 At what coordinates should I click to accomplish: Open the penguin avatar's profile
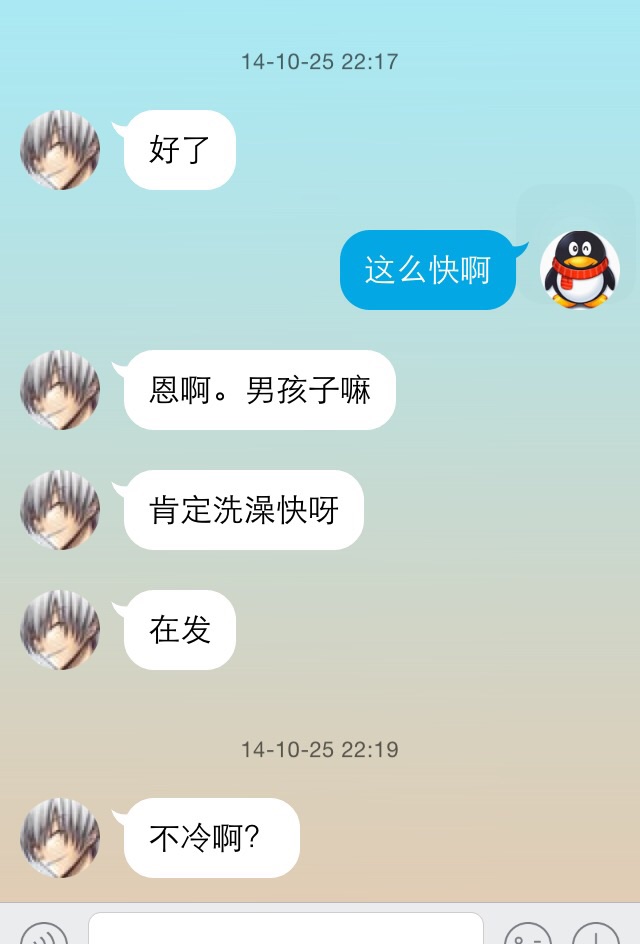[x=579, y=269]
